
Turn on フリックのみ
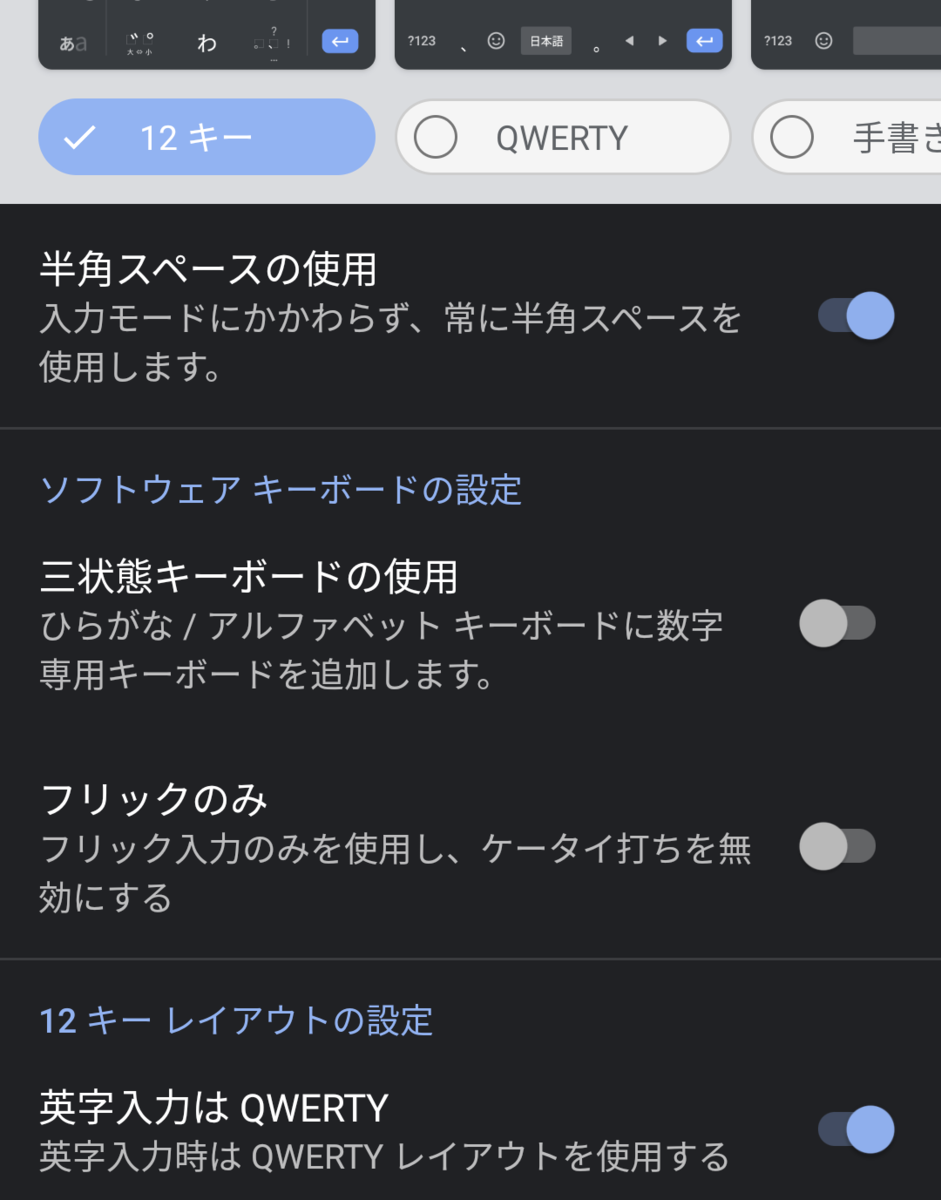click(x=837, y=847)
